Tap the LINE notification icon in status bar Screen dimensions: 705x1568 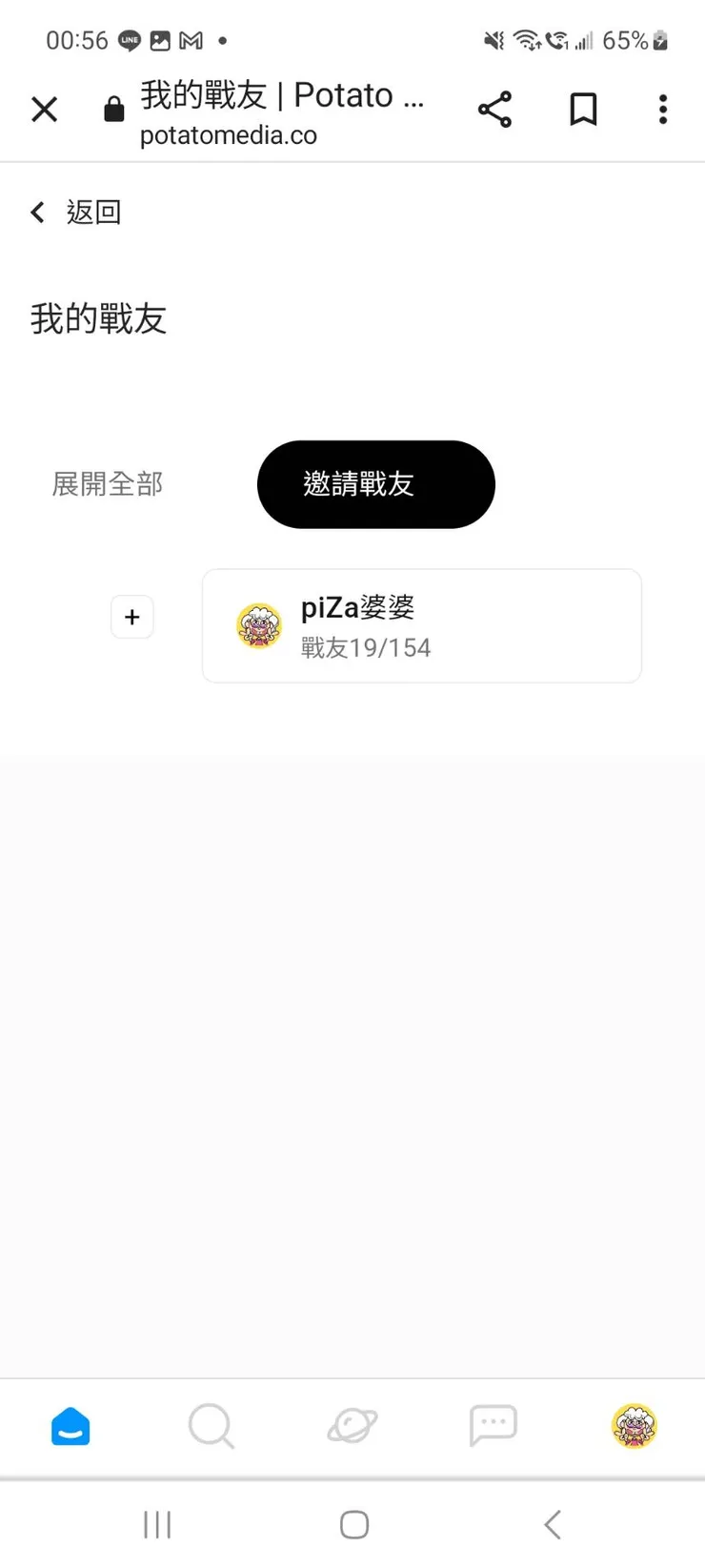click(x=129, y=40)
